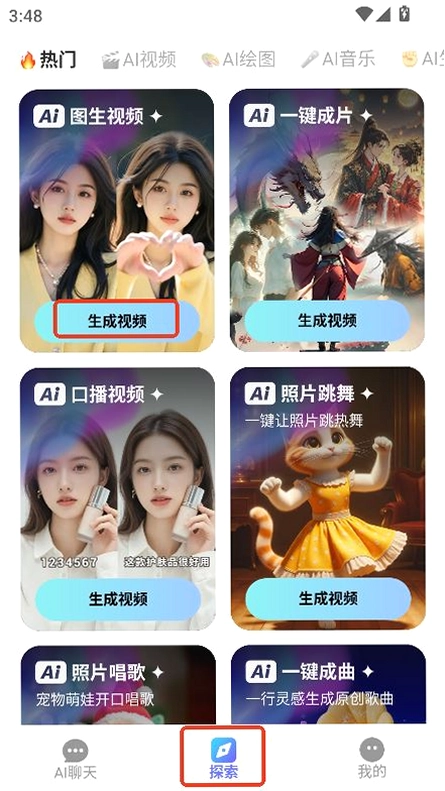Image resolution: width=445 pixels, height=791 pixels.
Task: Switch to the AI视频 top tab
Action: pyautogui.click(x=139, y=60)
